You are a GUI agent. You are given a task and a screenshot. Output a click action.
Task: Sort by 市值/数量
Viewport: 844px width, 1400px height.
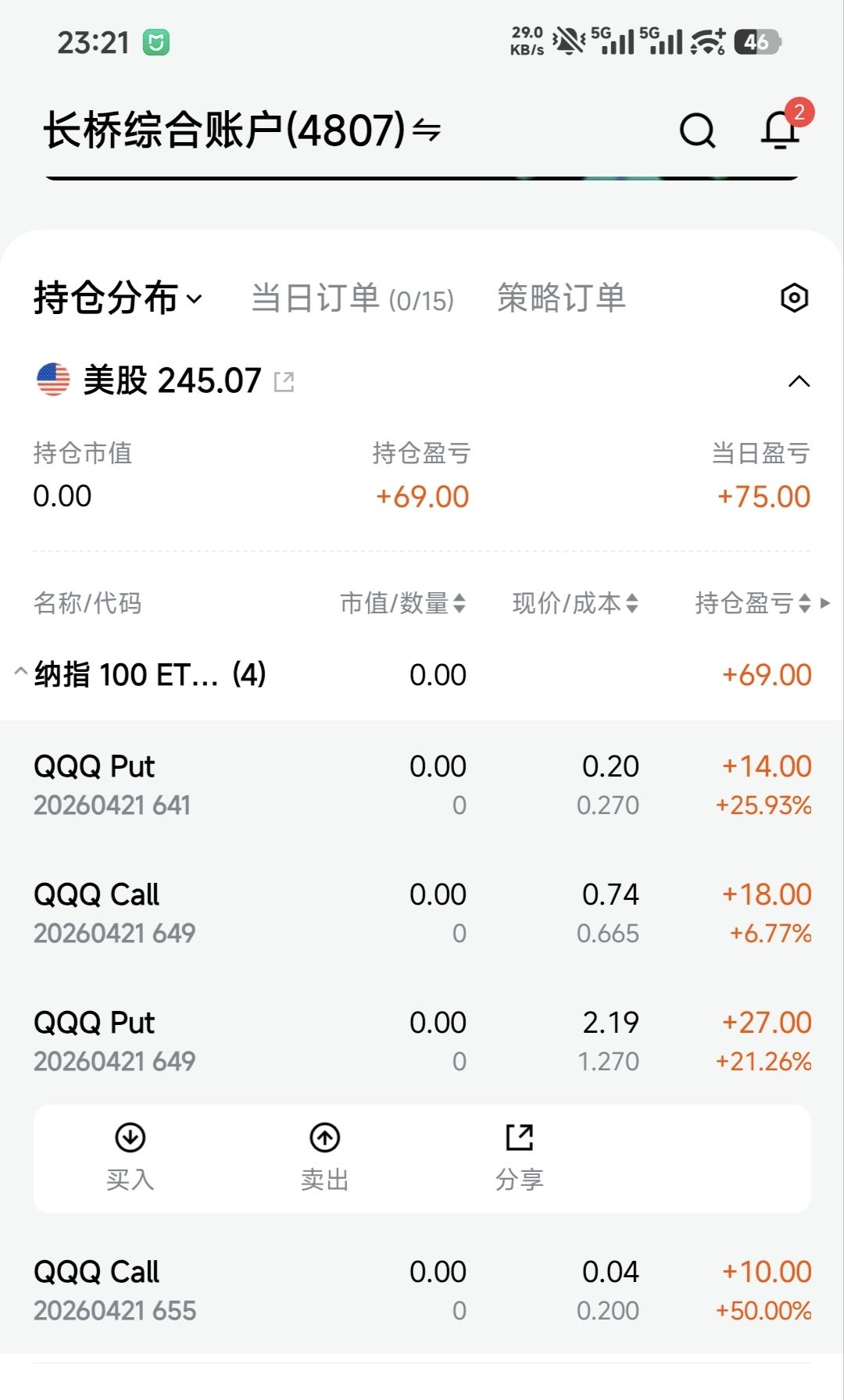click(402, 603)
